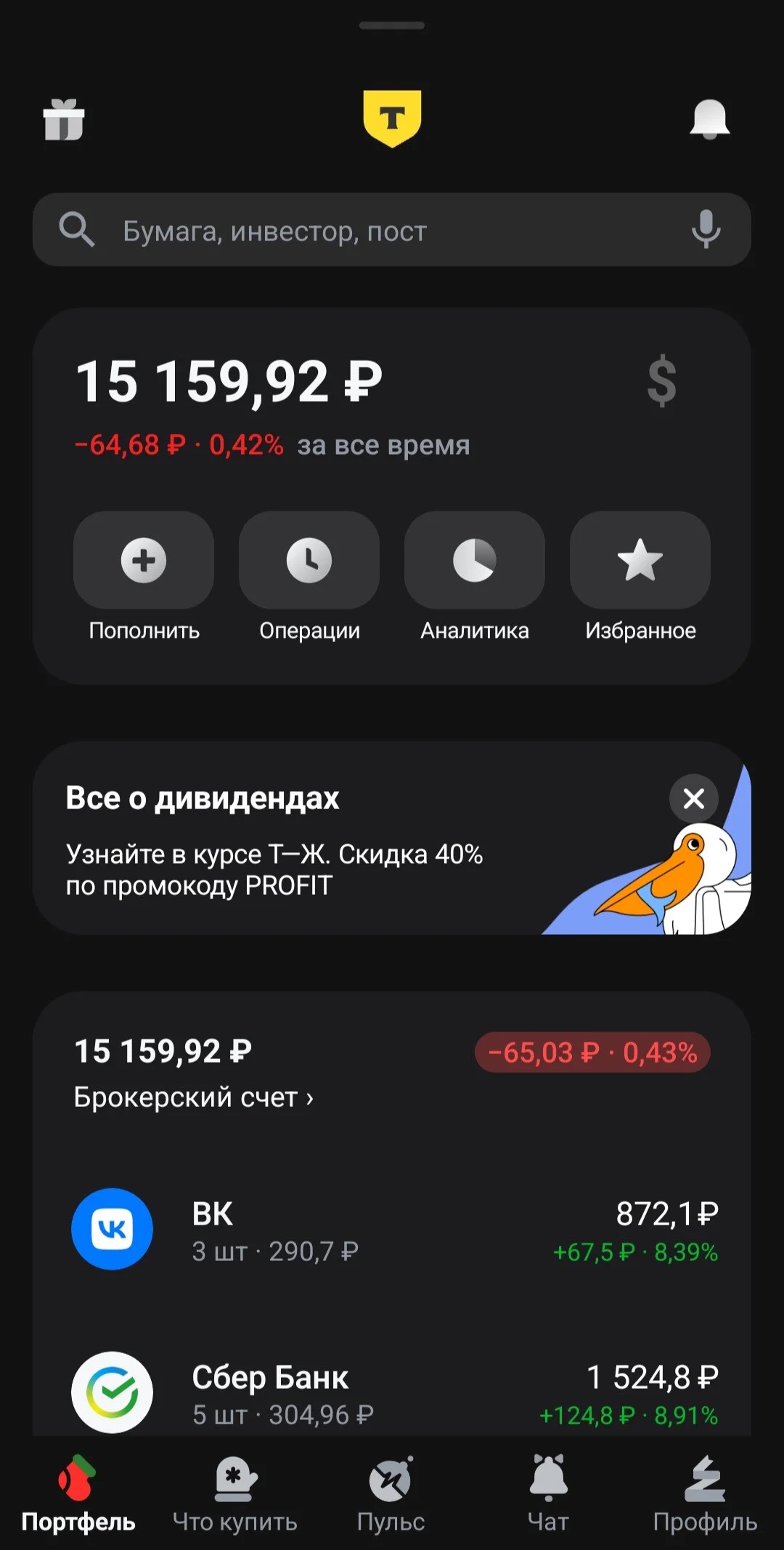Dismiss the dividends banner
The image size is (784, 1550).
[x=694, y=798]
